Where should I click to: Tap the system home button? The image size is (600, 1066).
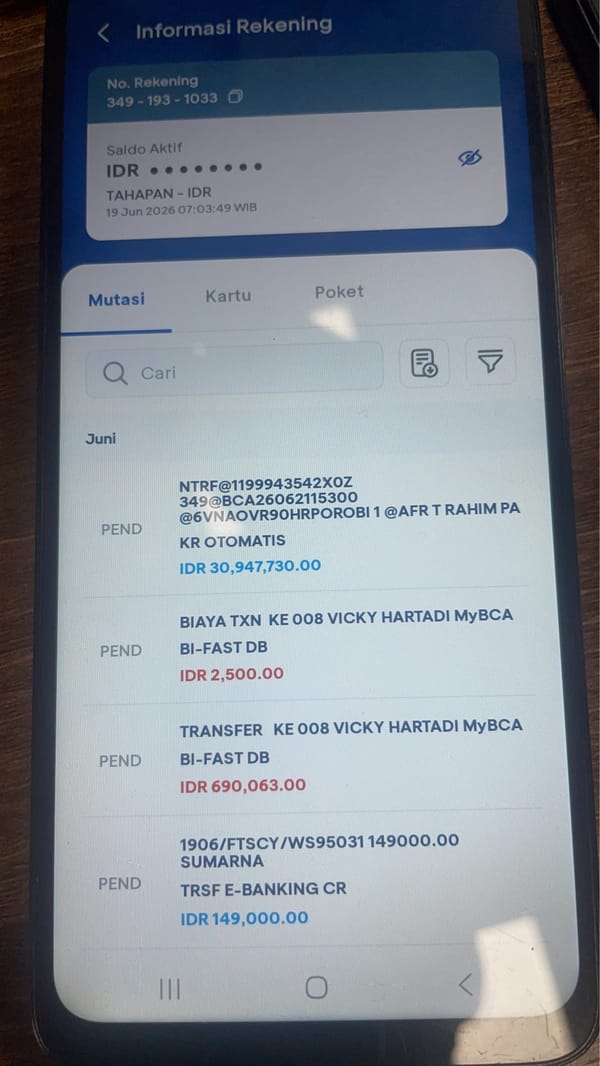(316, 987)
